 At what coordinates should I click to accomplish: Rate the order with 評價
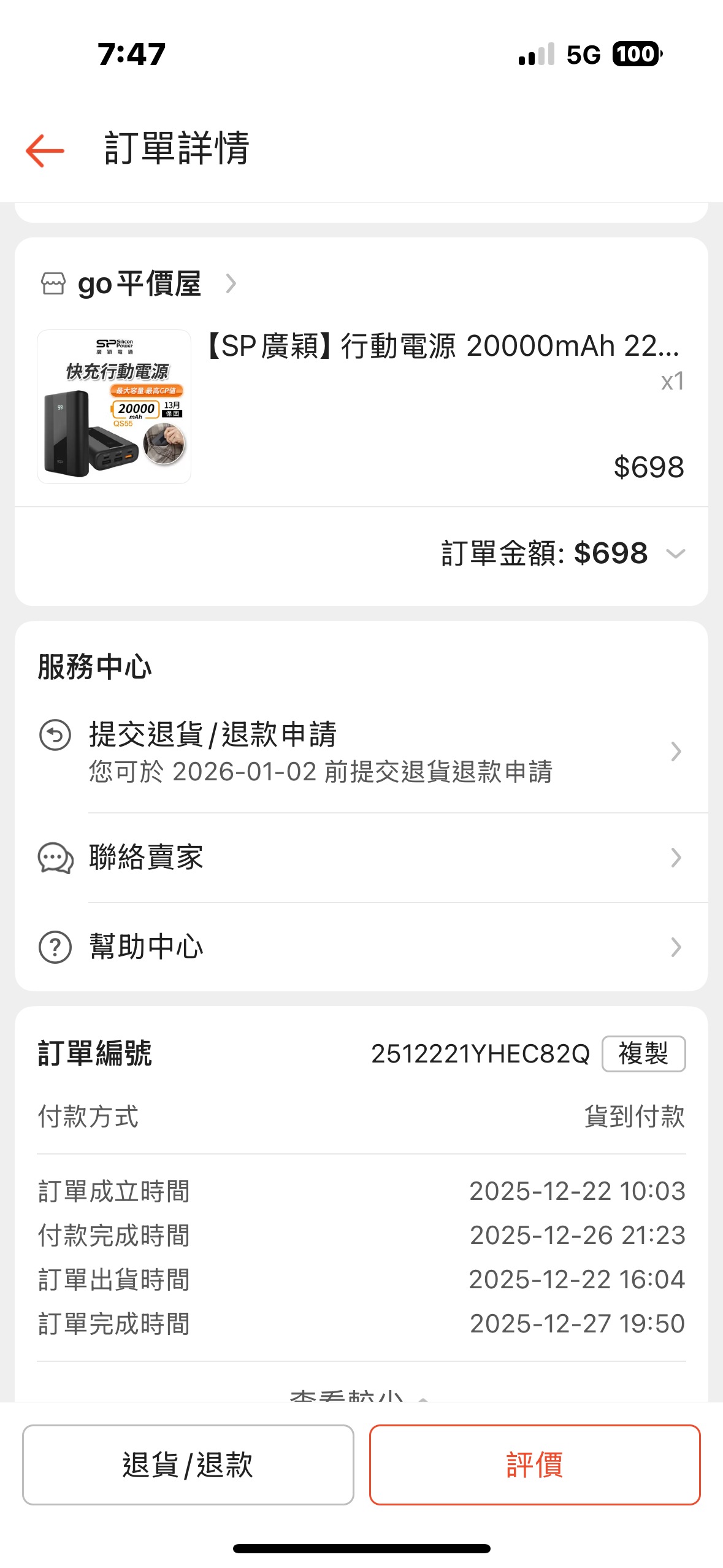pos(534,1465)
